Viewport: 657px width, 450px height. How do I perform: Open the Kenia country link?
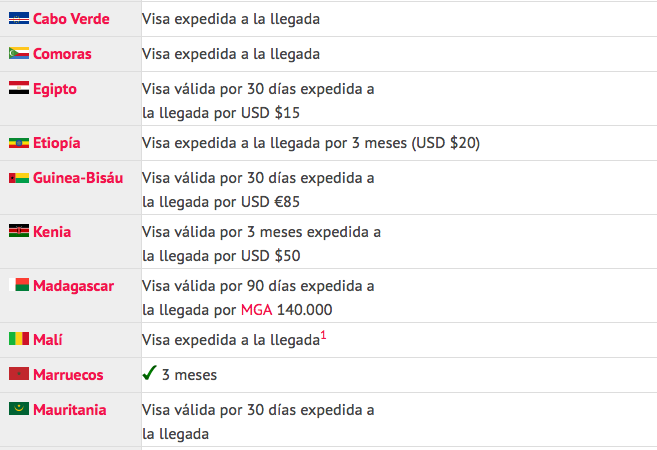(x=52, y=232)
